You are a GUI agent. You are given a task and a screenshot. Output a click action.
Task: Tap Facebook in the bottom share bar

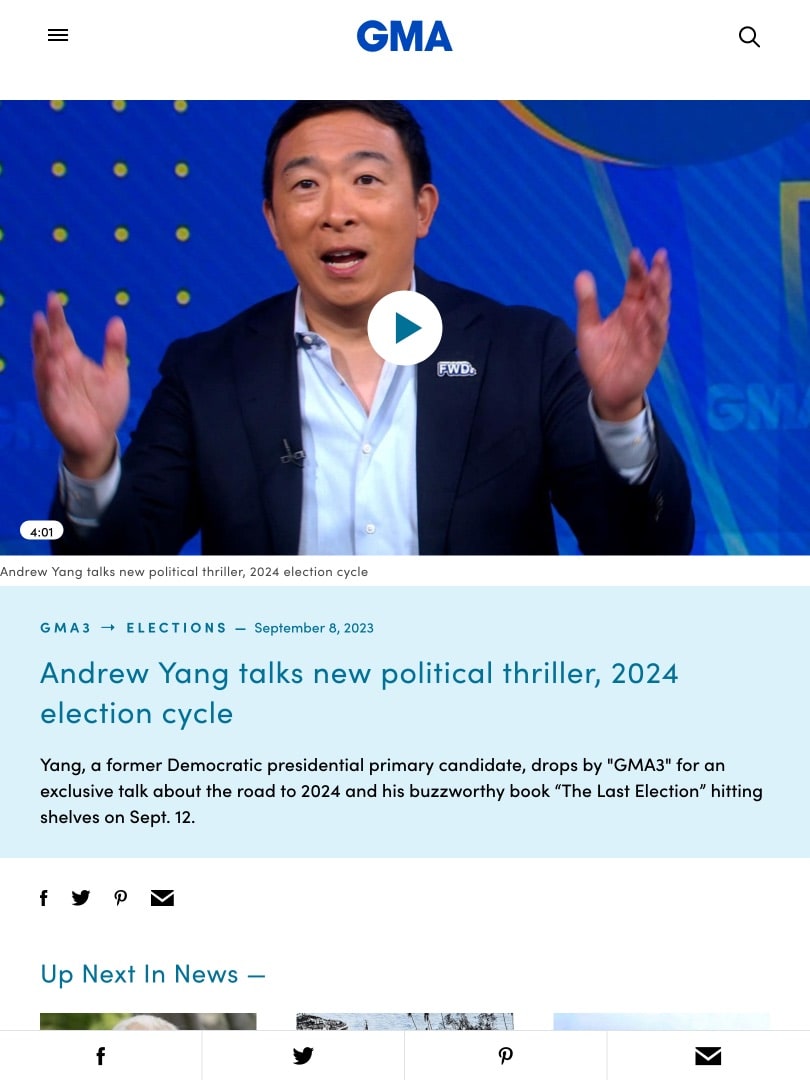pyautogui.click(x=101, y=1056)
